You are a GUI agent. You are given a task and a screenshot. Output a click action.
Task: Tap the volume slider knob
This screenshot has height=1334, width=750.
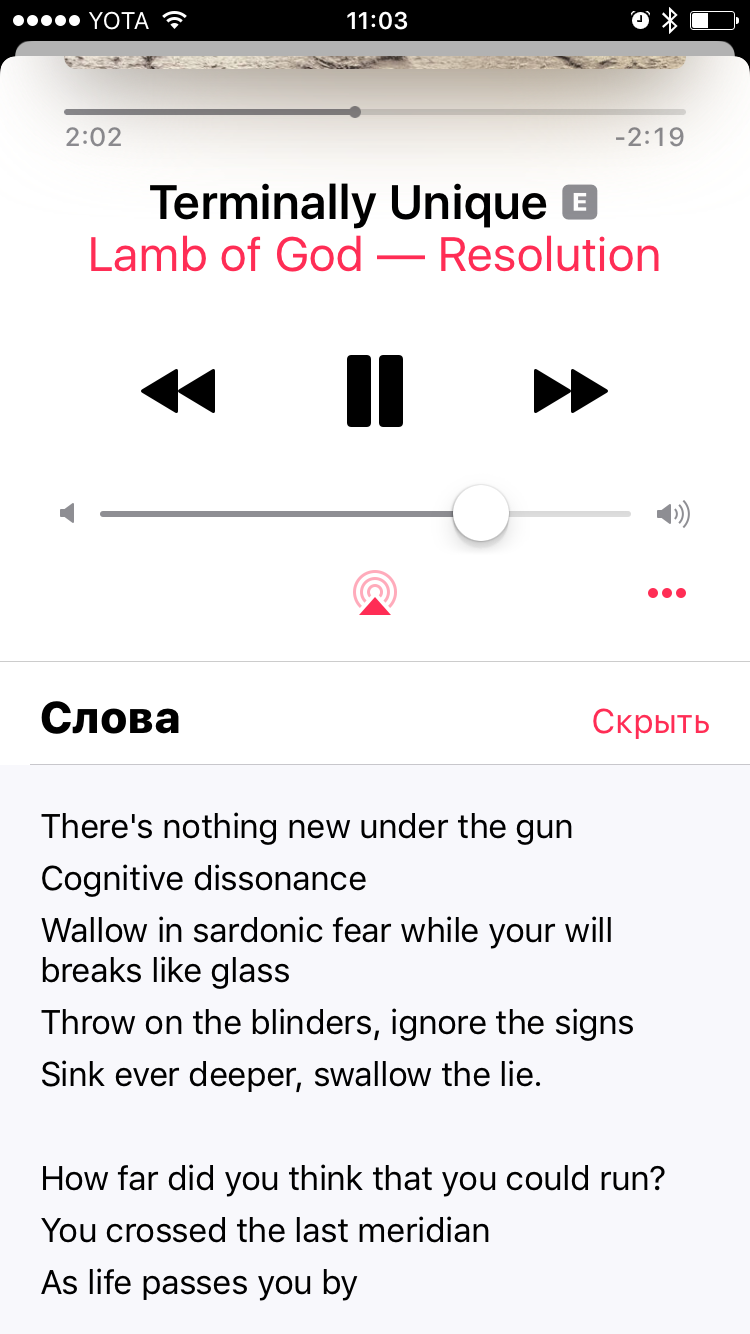[x=481, y=514]
